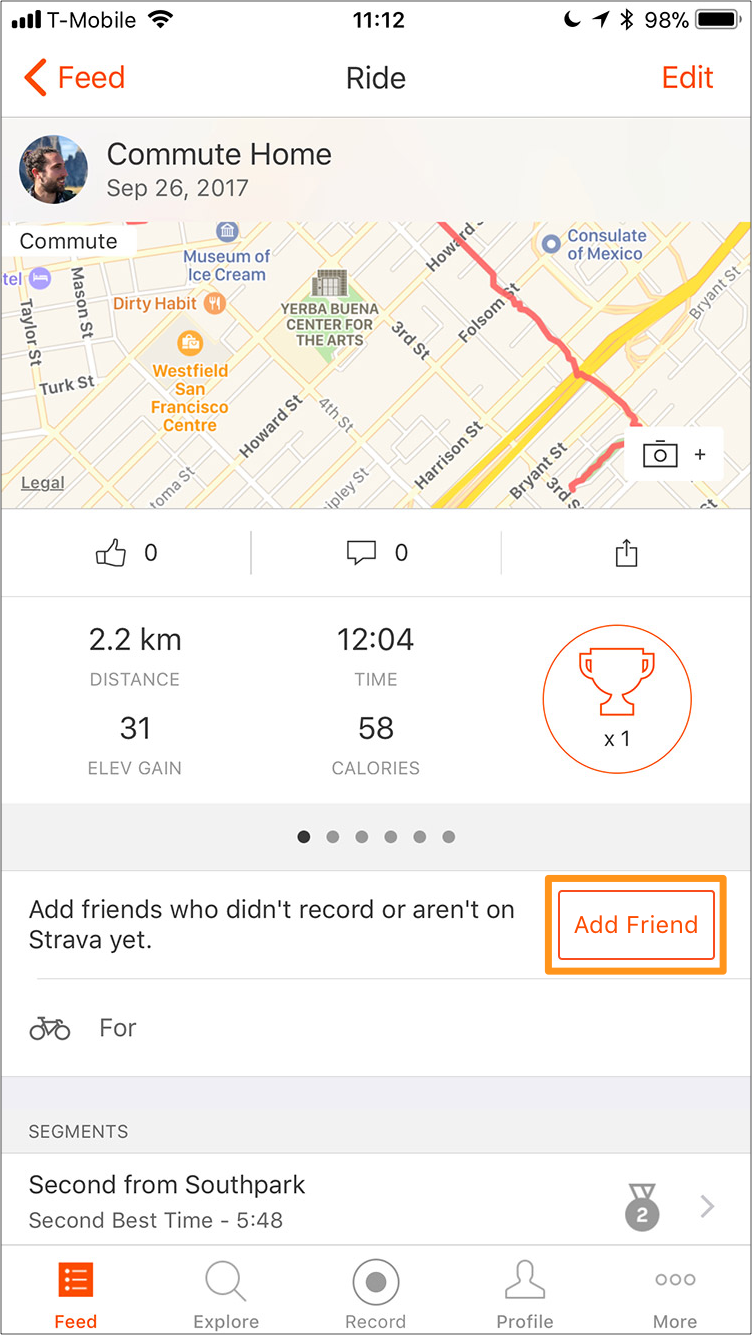Tap Edit to modify this ride
Screen dimensions: 752x1335
click(x=687, y=78)
